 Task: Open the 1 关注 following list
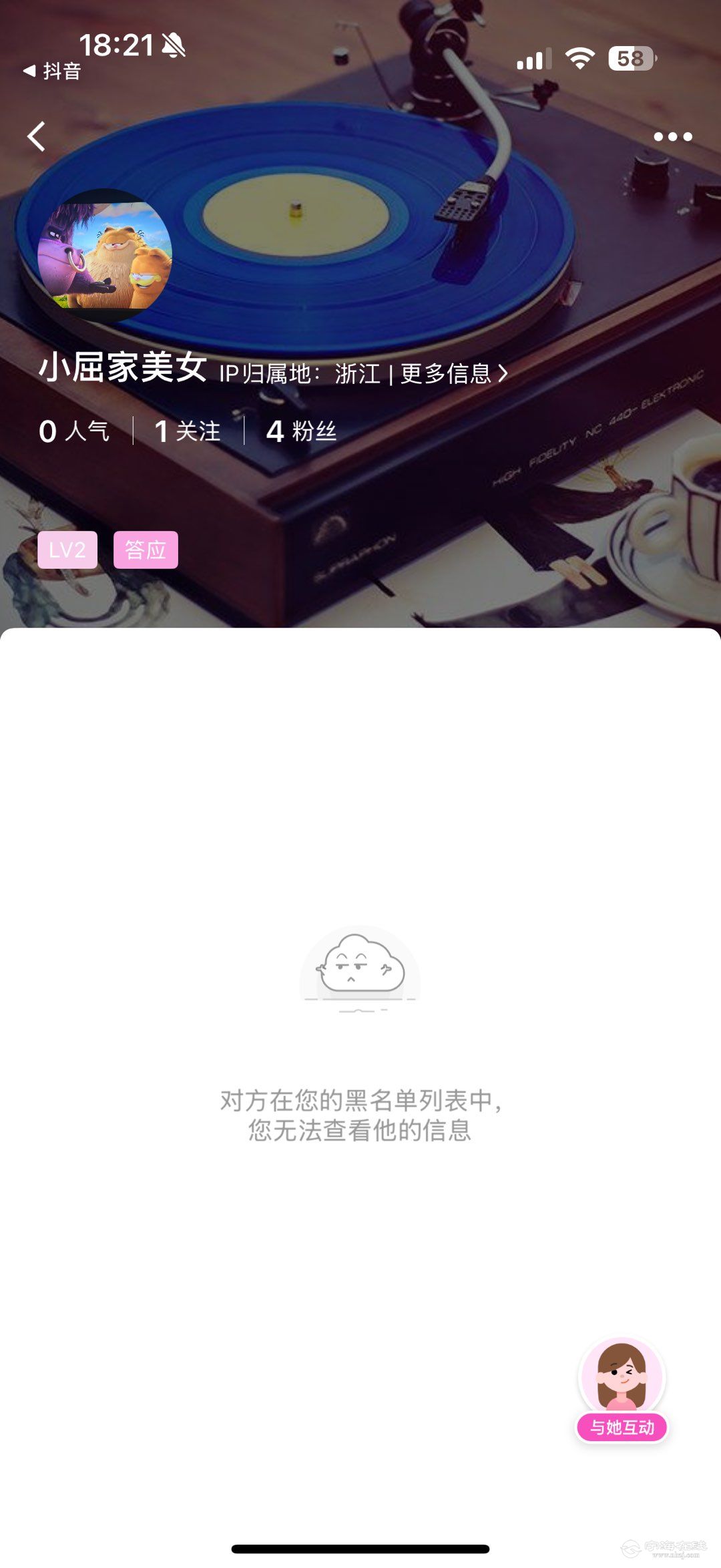tap(188, 431)
